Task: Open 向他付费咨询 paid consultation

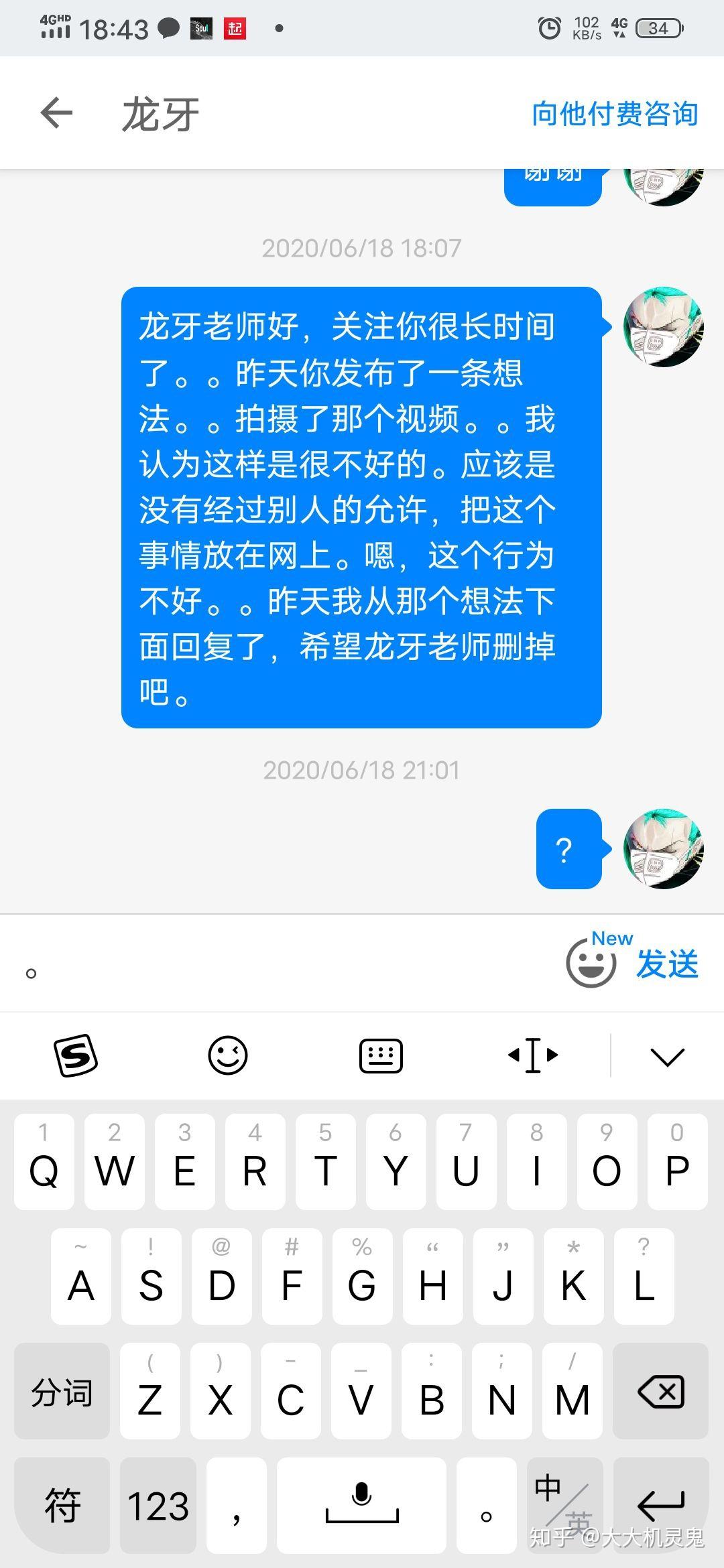Action: tap(615, 114)
